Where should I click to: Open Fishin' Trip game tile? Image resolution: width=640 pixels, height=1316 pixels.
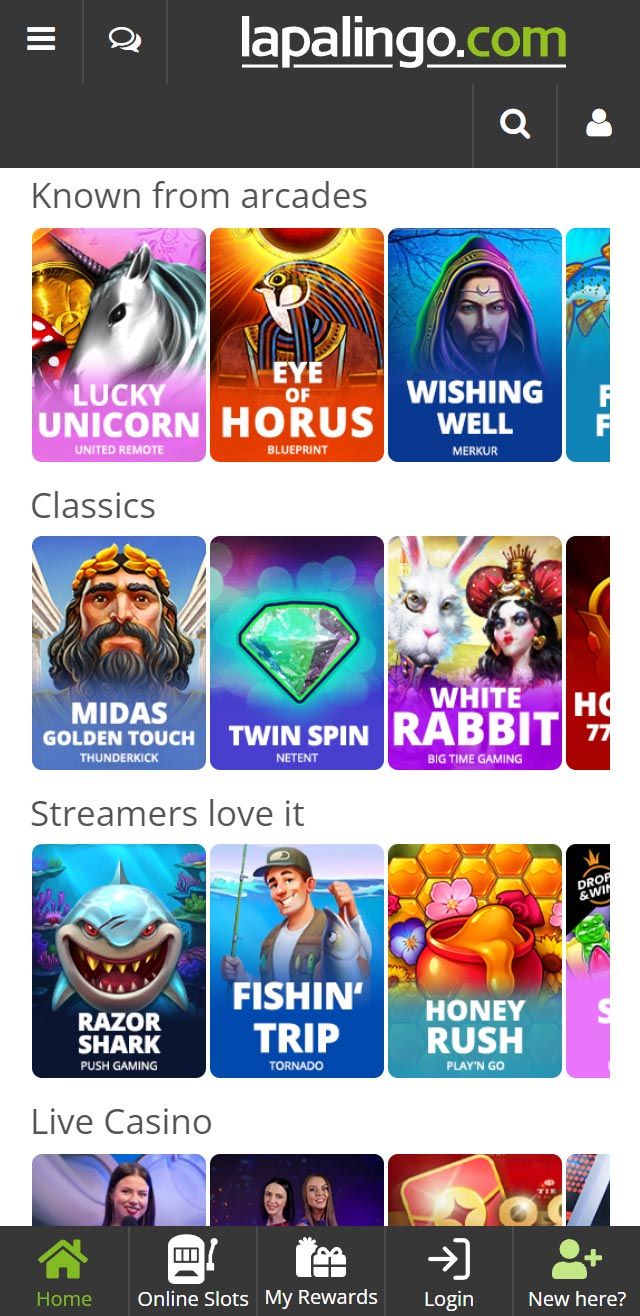pos(297,961)
